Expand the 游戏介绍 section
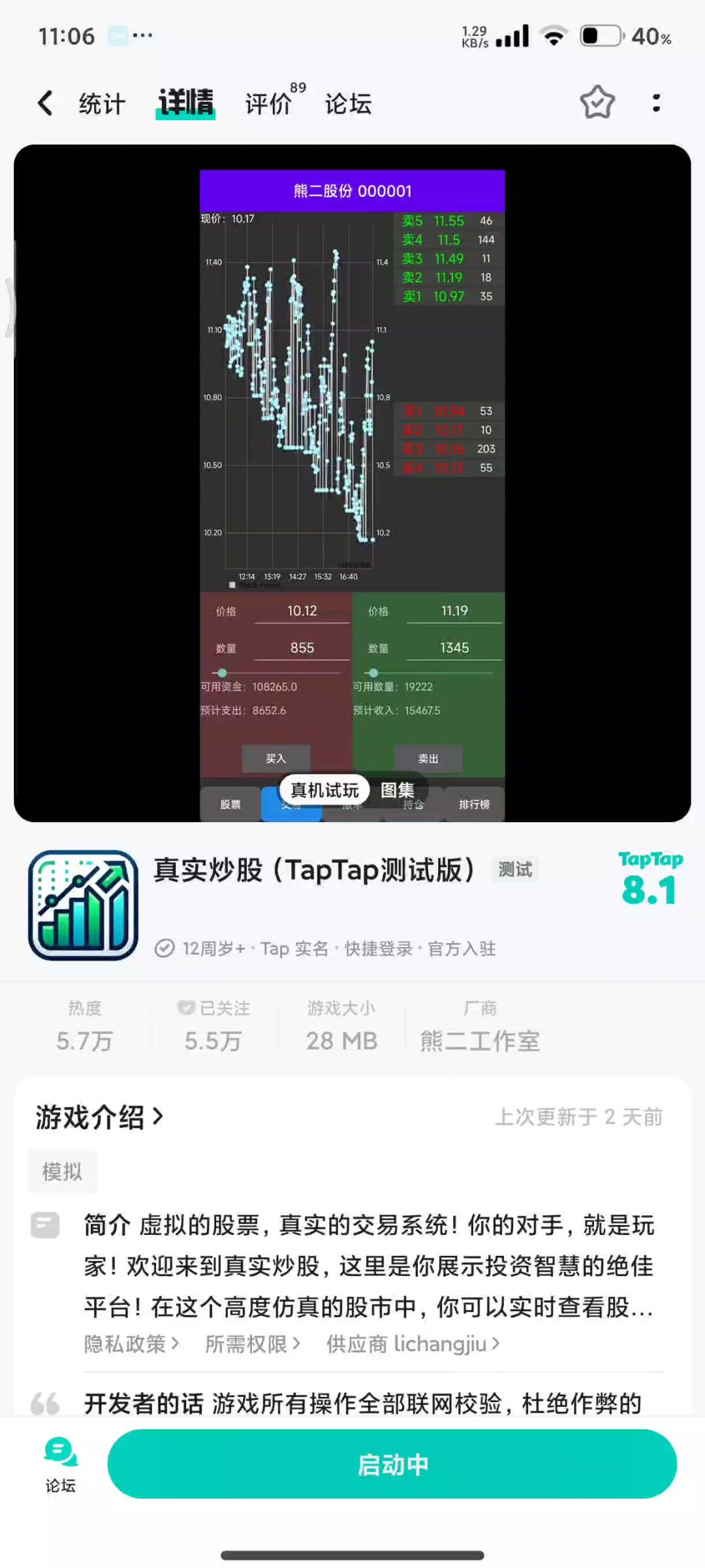This screenshot has height=1568, width=705. (x=99, y=1117)
